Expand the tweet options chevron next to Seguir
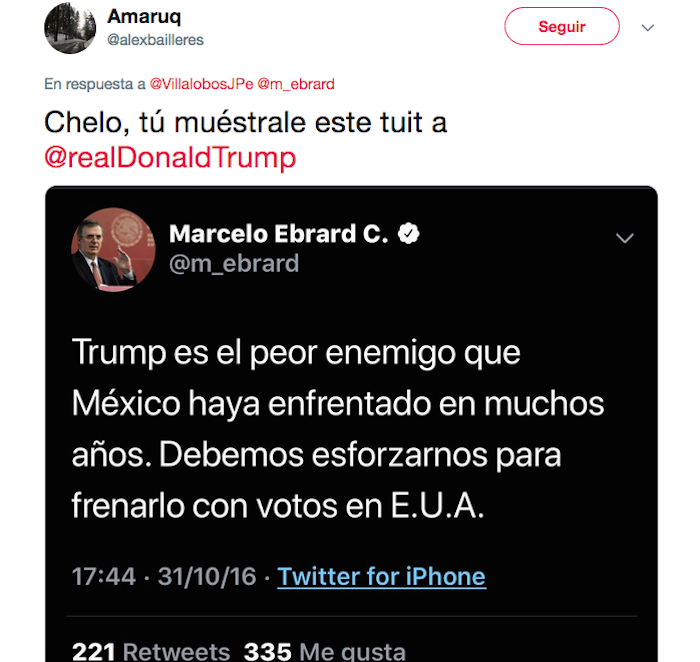700x662 pixels. [647, 27]
